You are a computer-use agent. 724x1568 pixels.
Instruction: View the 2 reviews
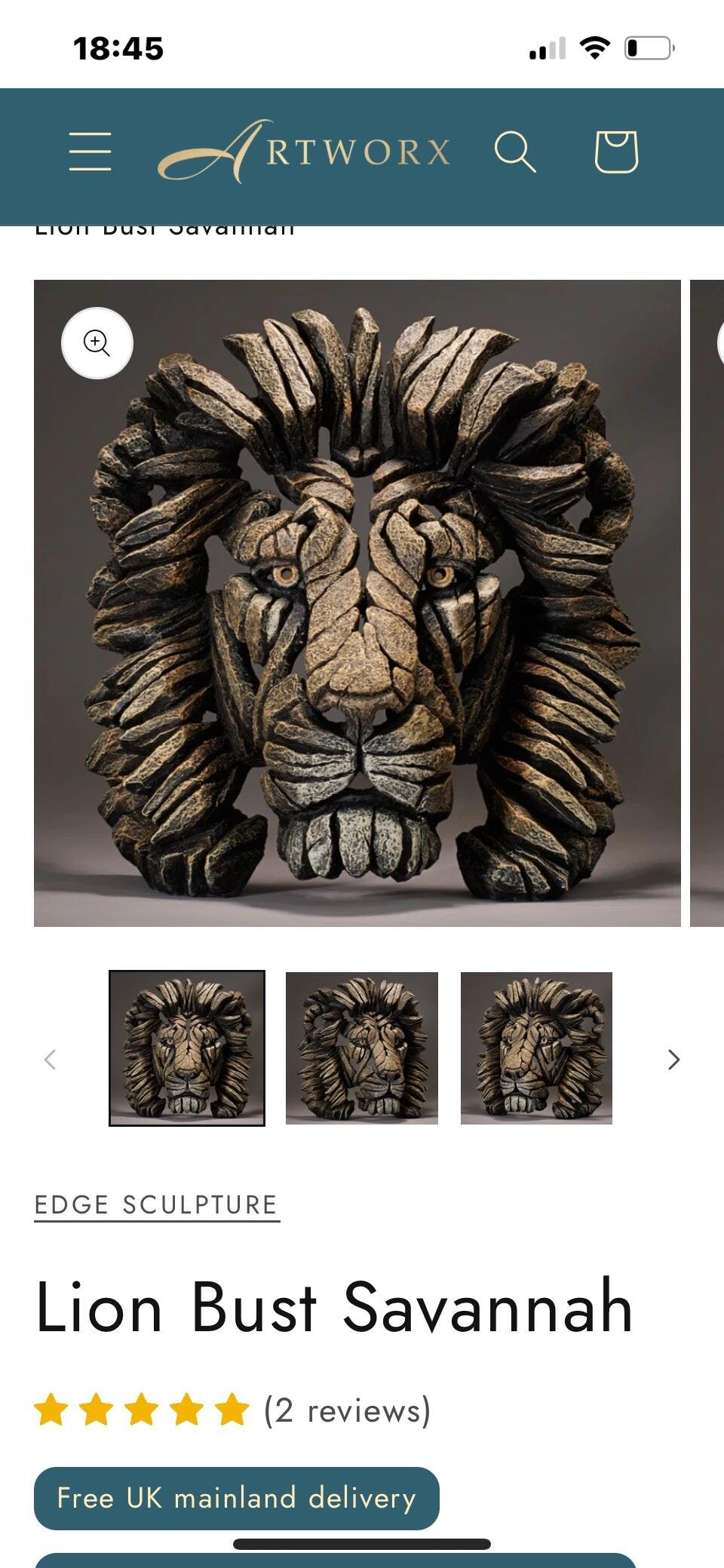pos(347,1410)
